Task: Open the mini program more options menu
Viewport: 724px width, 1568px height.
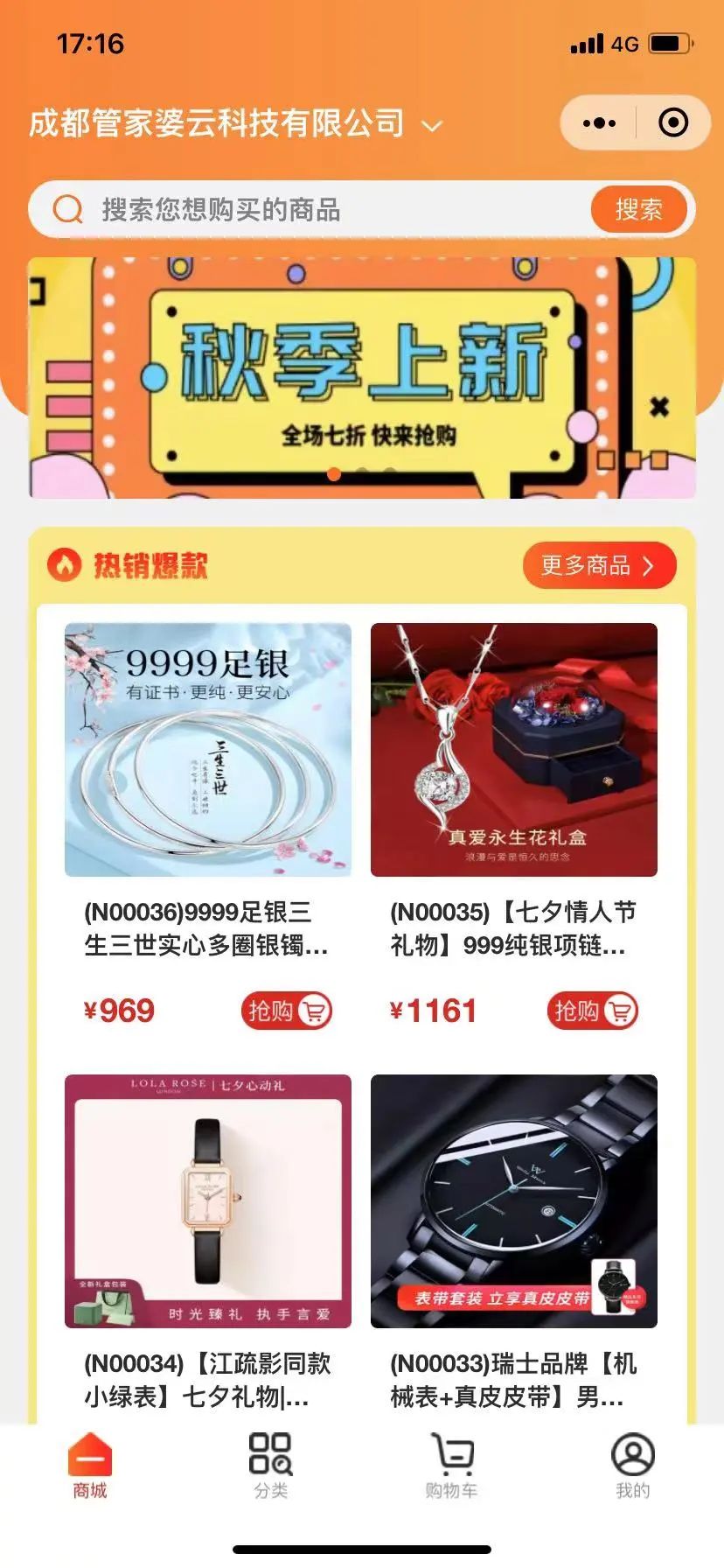Action: 599,123
